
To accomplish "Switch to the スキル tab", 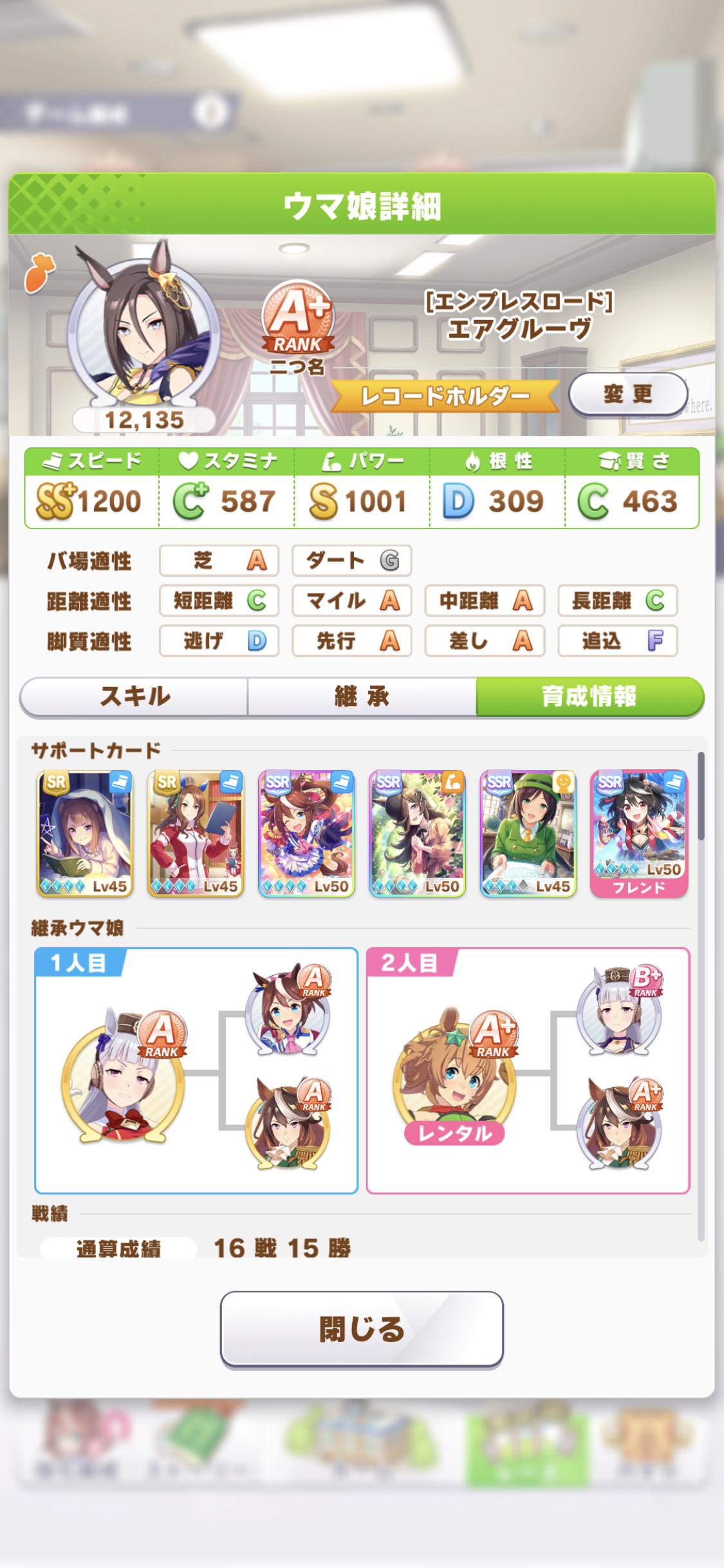I will (x=135, y=696).
